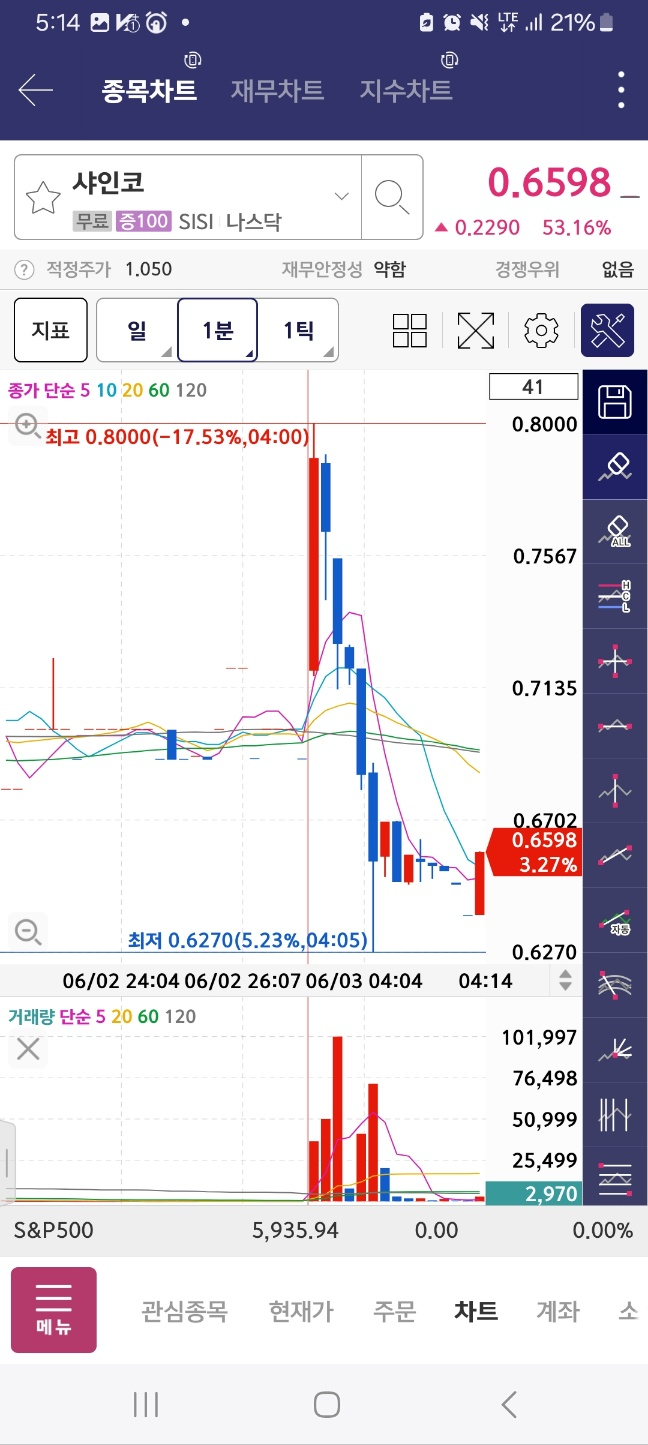Save chart with the floppy disk icon

[615, 402]
